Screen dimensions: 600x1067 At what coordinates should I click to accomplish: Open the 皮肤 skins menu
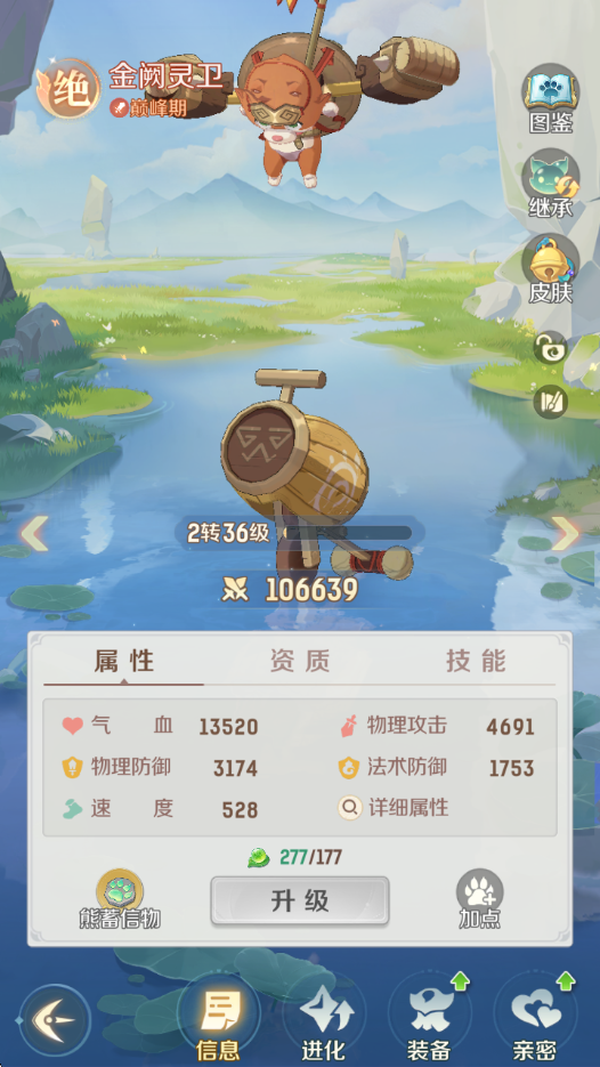(x=549, y=268)
